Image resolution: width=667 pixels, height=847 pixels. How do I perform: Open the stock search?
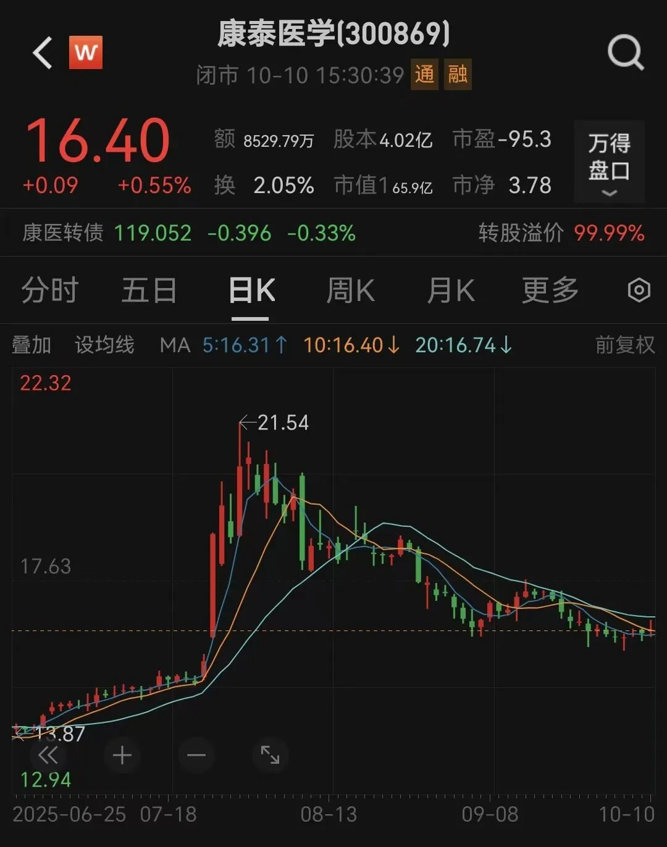(x=626, y=53)
